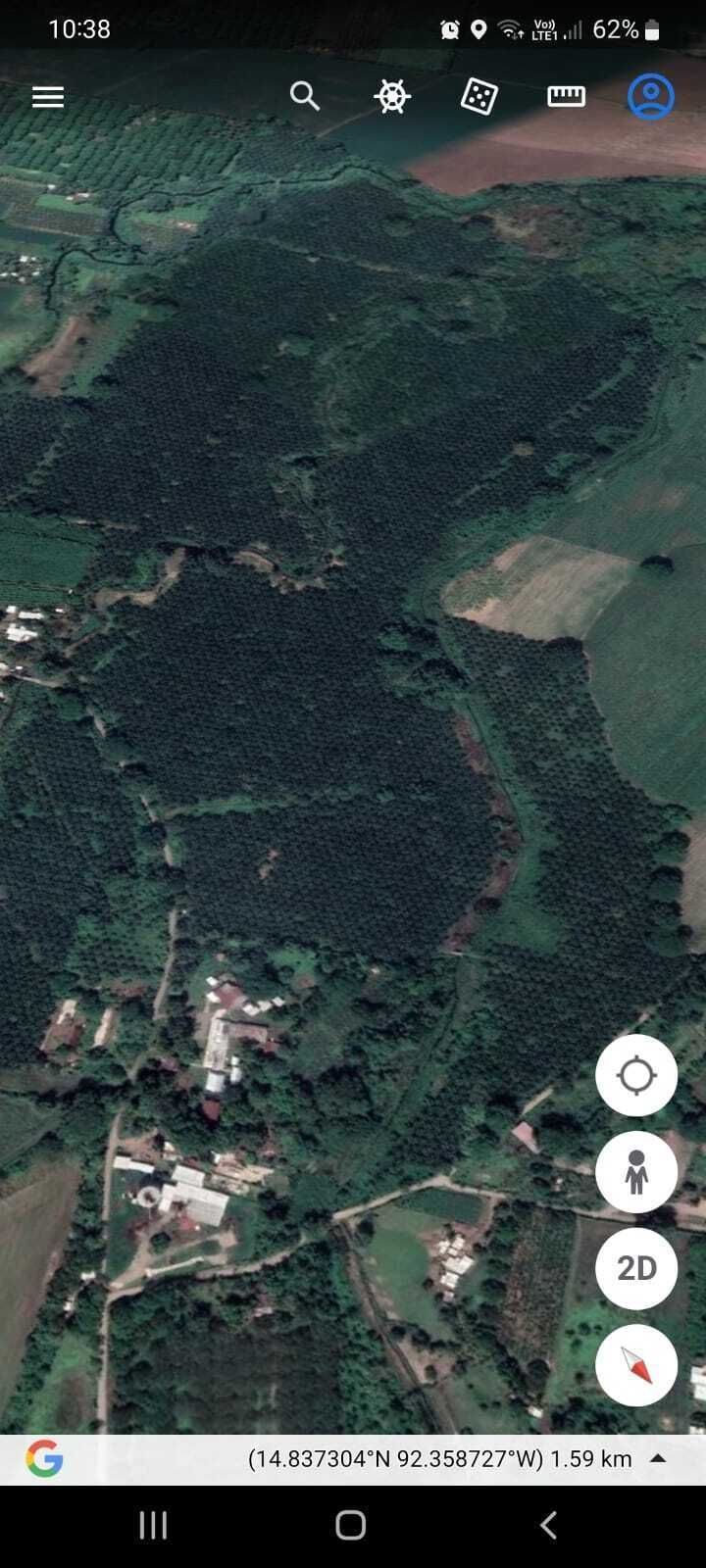The image size is (706, 1568).
Task: Open the search tool
Action: tap(305, 96)
